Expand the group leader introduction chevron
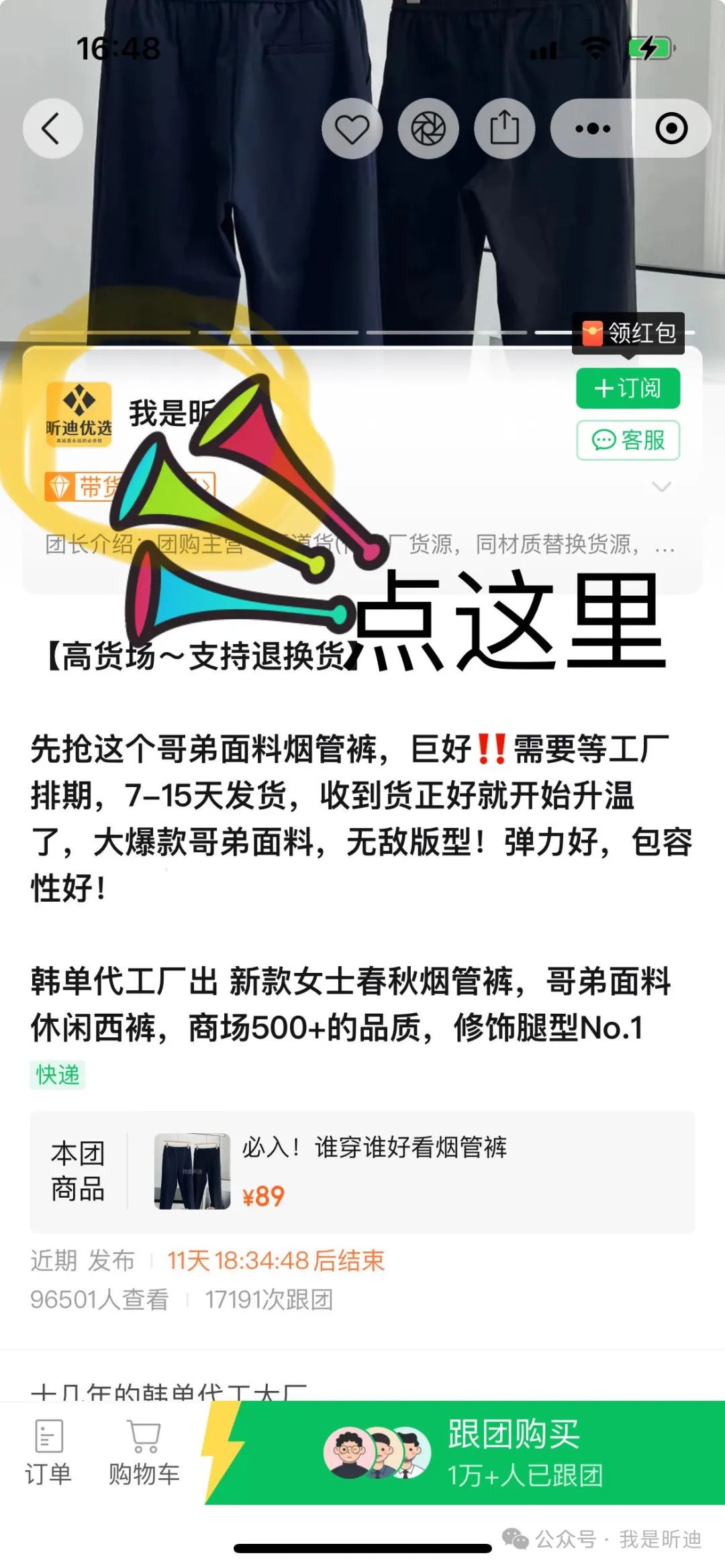 pyautogui.click(x=662, y=486)
